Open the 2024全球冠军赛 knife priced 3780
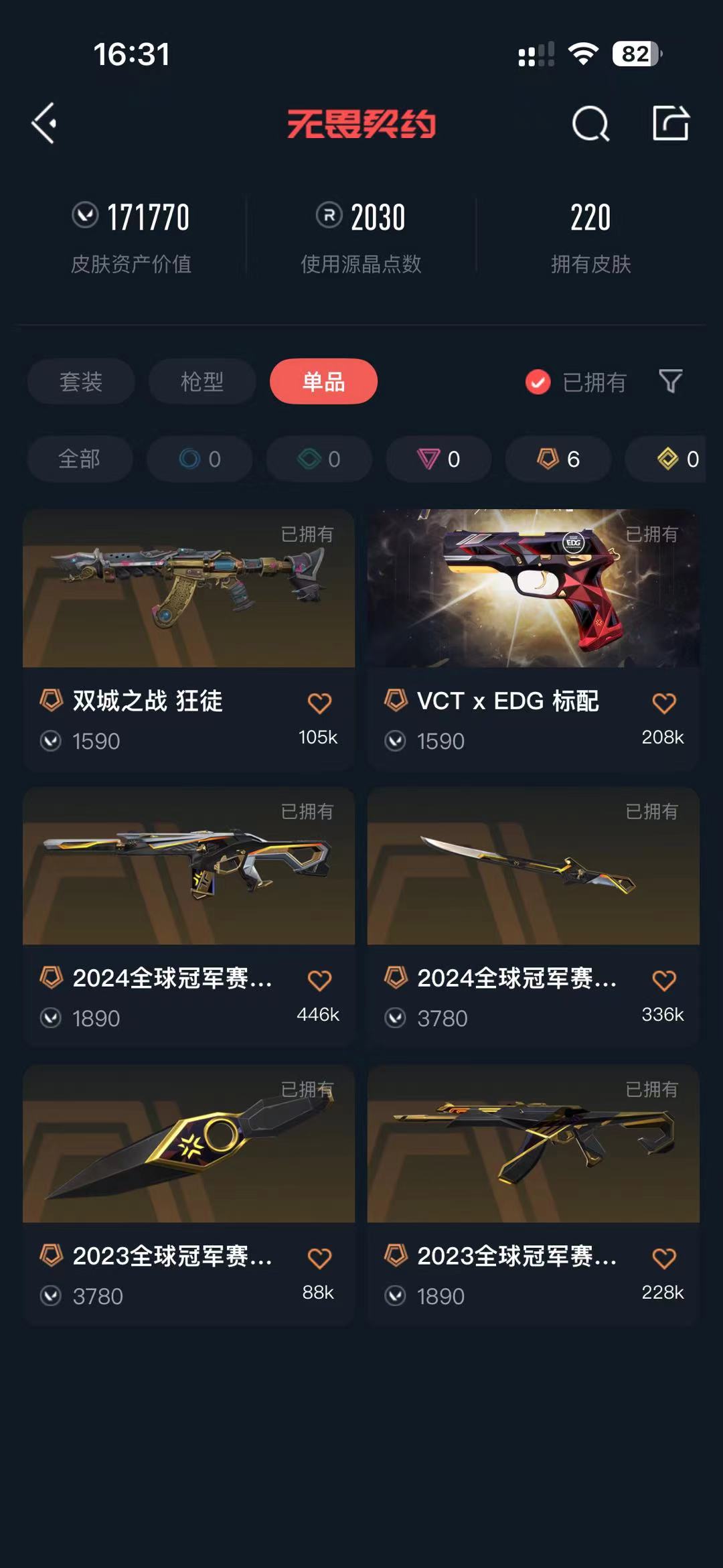The width and height of the screenshot is (723, 1568). [x=533, y=867]
